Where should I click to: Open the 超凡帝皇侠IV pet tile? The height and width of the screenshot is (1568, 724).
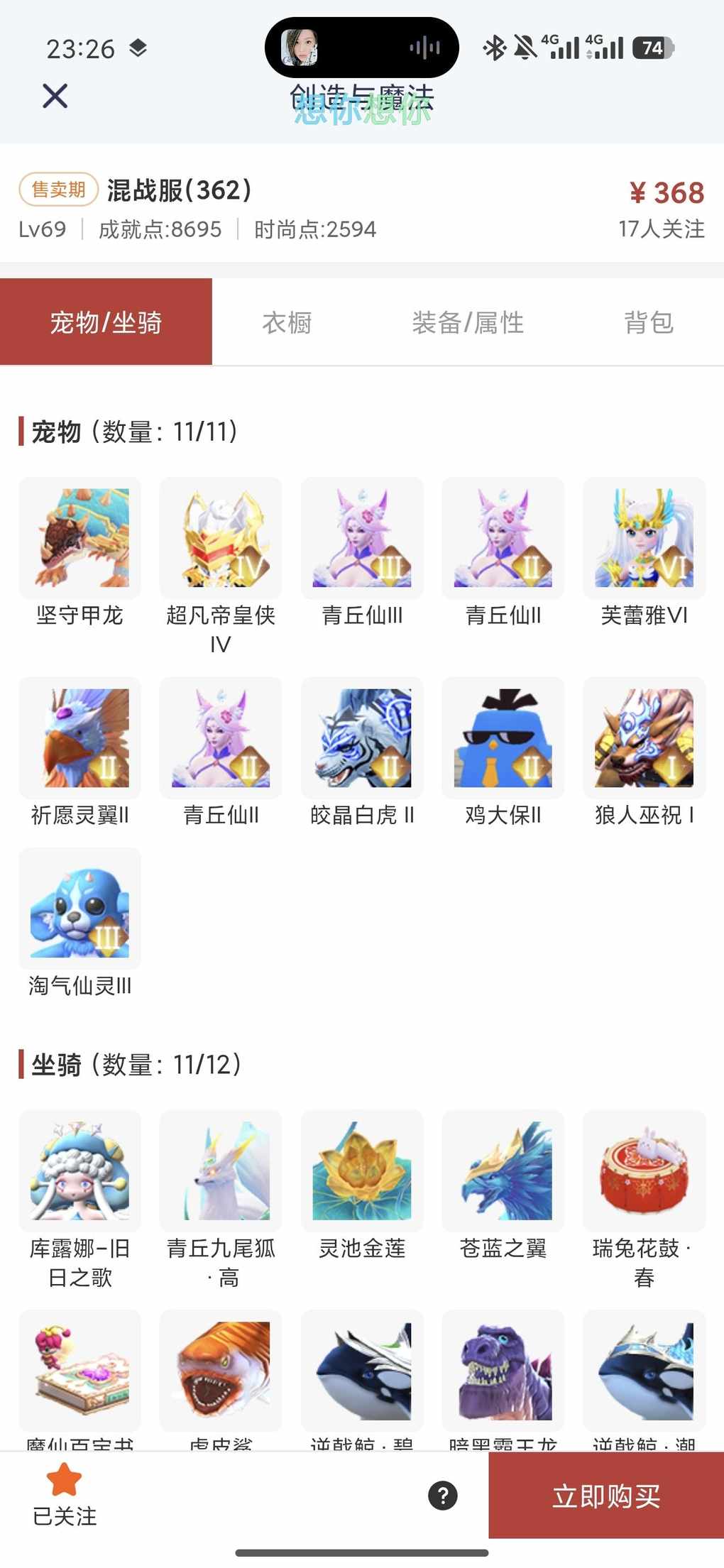(x=221, y=538)
